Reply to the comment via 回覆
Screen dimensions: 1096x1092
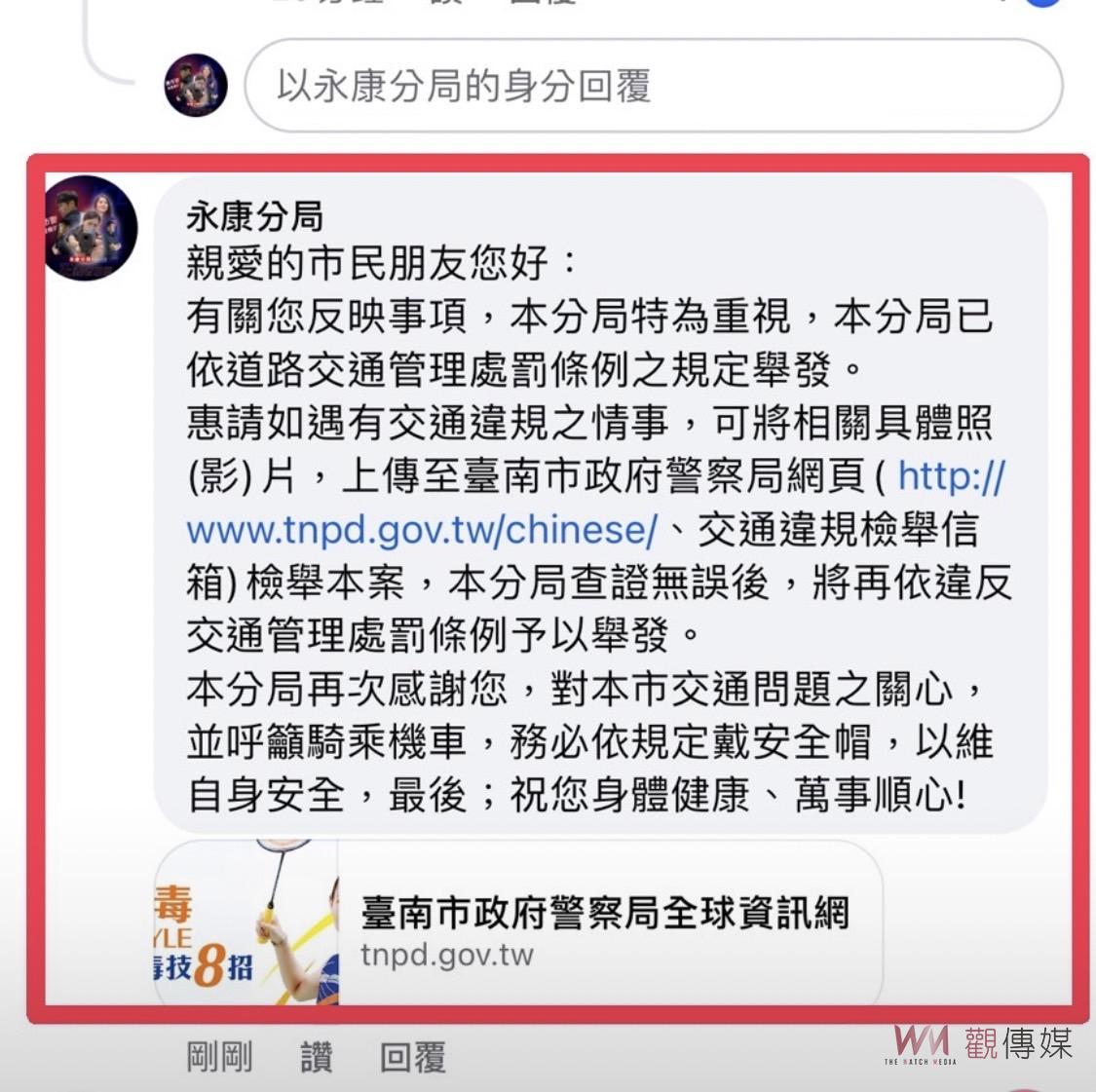[x=412, y=1057]
